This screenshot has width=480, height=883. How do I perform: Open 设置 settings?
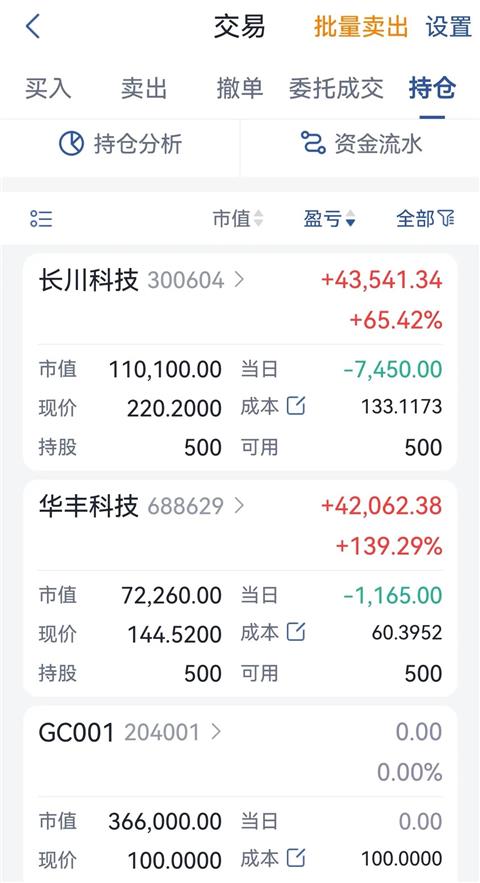pyautogui.click(x=448, y=27)
